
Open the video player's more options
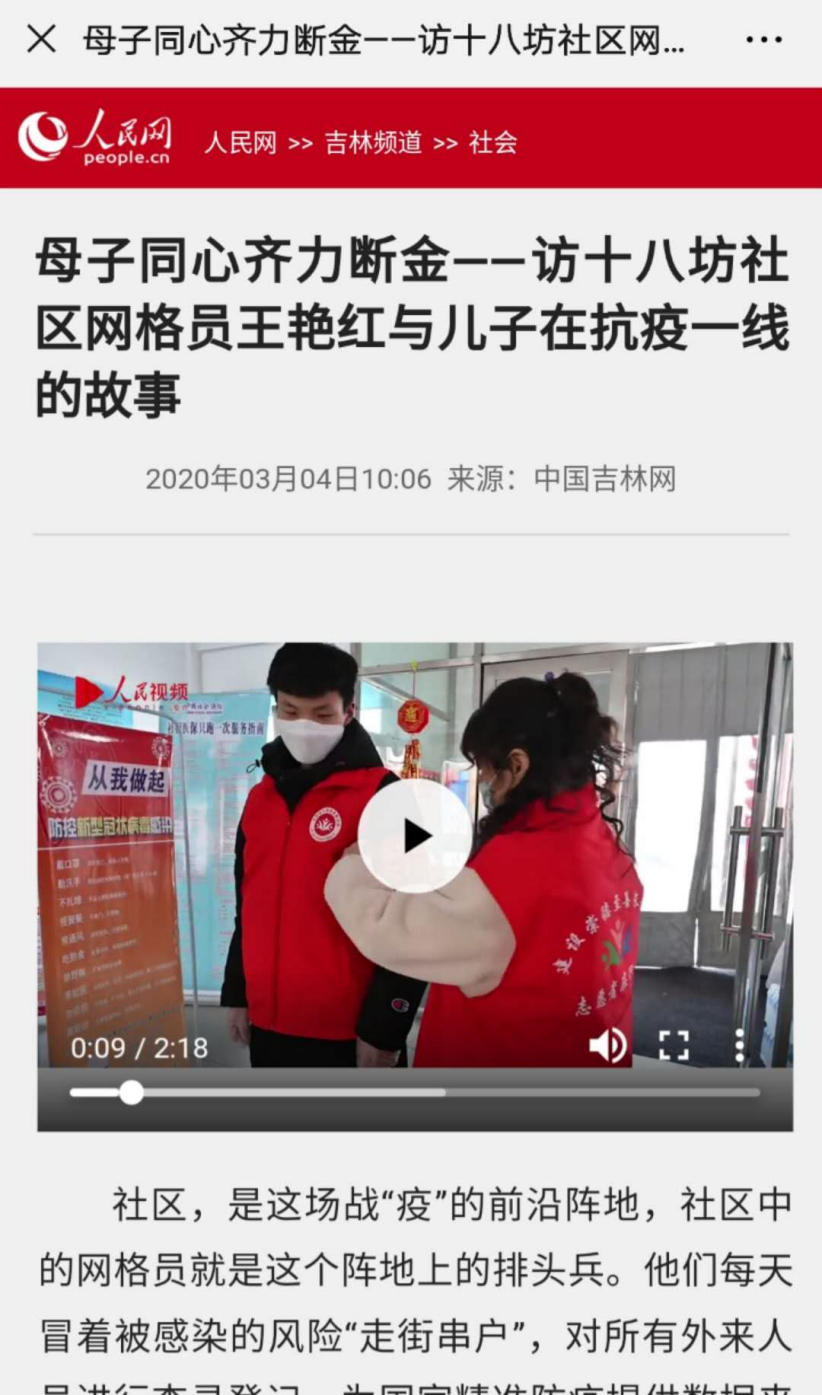pyautogui.click(x=740, y=1046)
